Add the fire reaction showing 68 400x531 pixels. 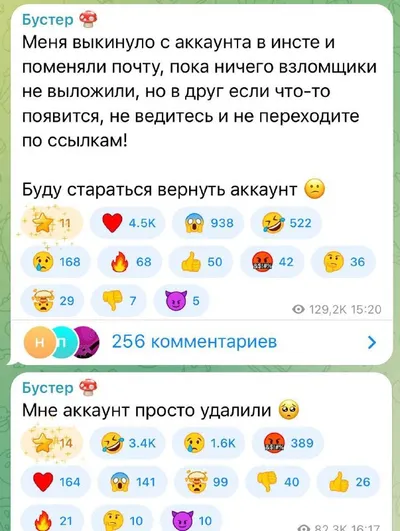click(x=130, y=262)
